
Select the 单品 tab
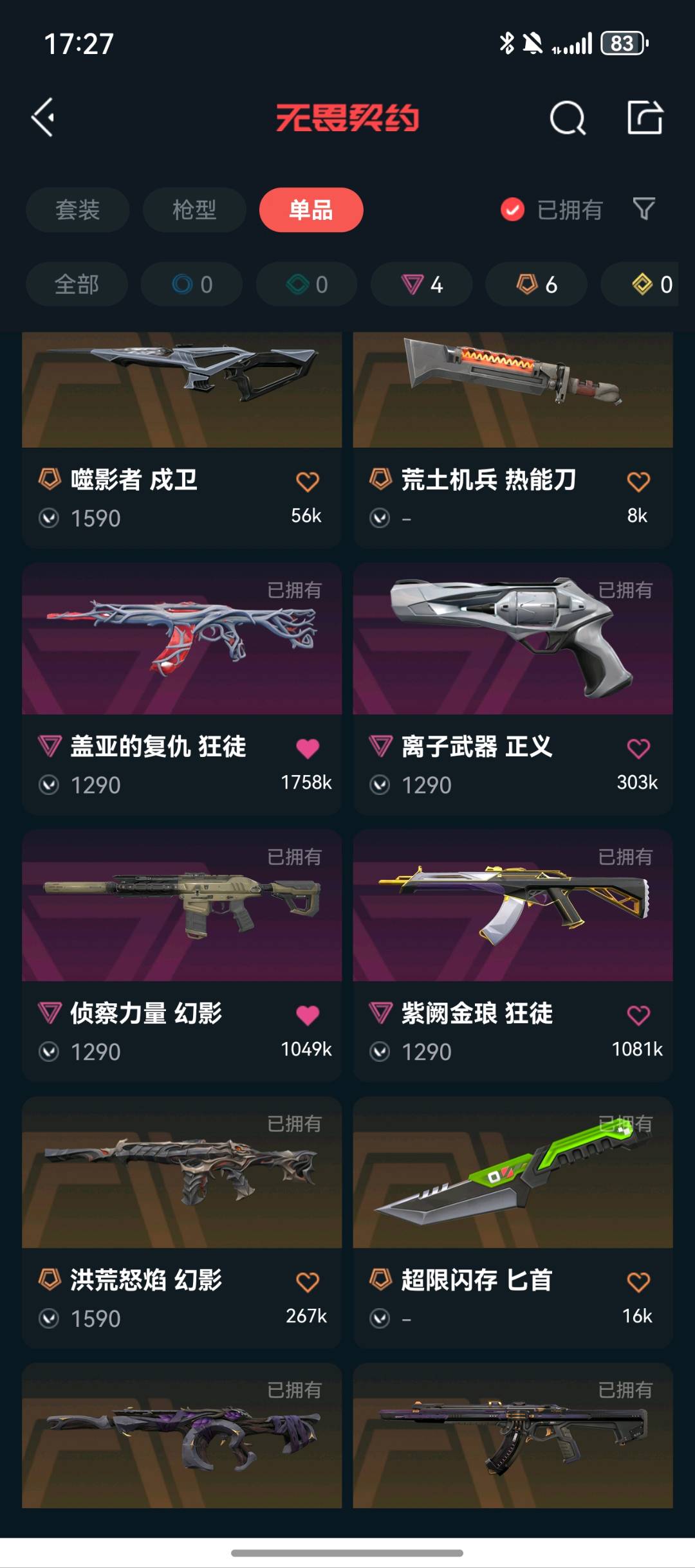(x=311, y=210)
